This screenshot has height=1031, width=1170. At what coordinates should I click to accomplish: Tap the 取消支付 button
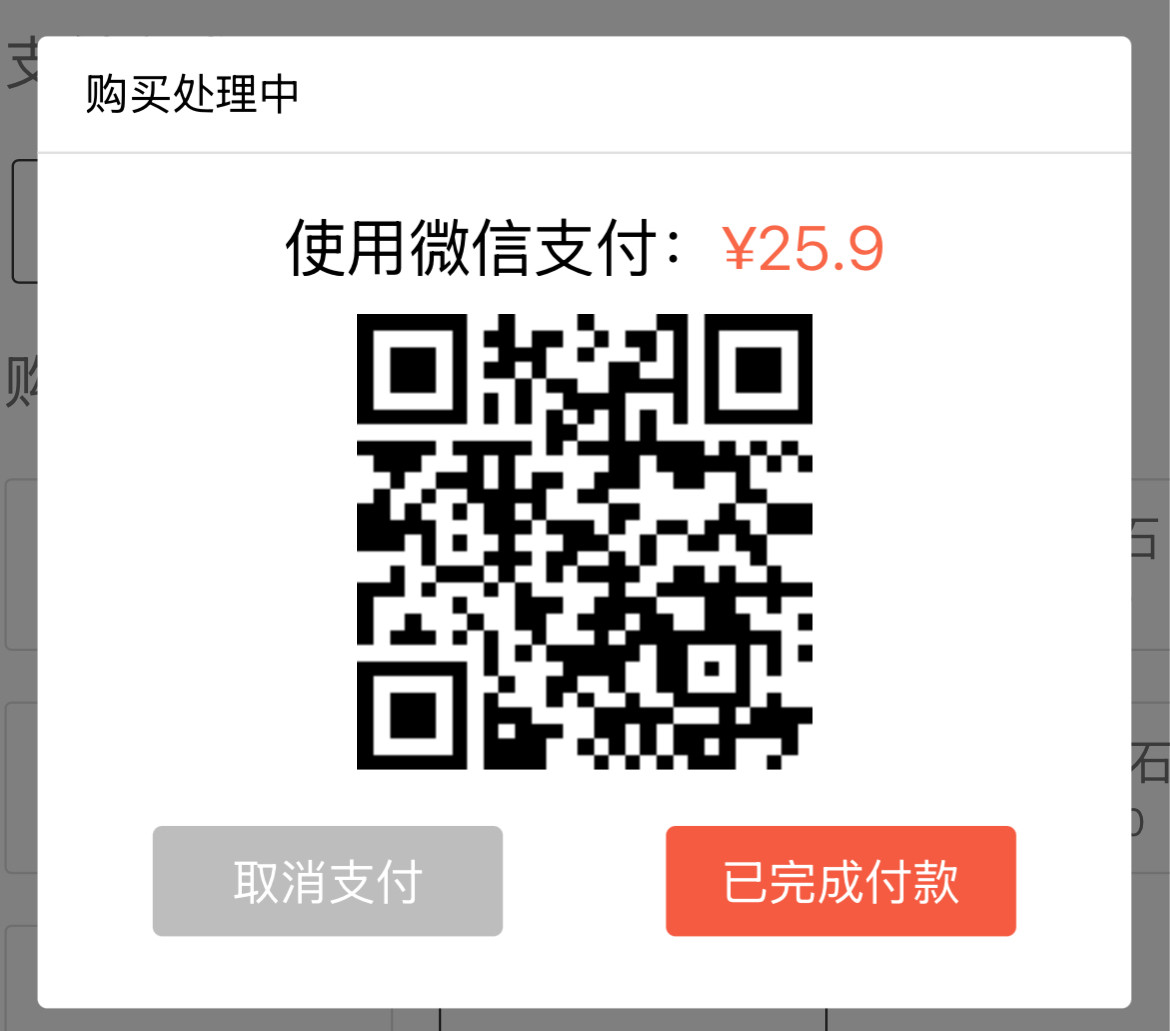tap(327, 881)
